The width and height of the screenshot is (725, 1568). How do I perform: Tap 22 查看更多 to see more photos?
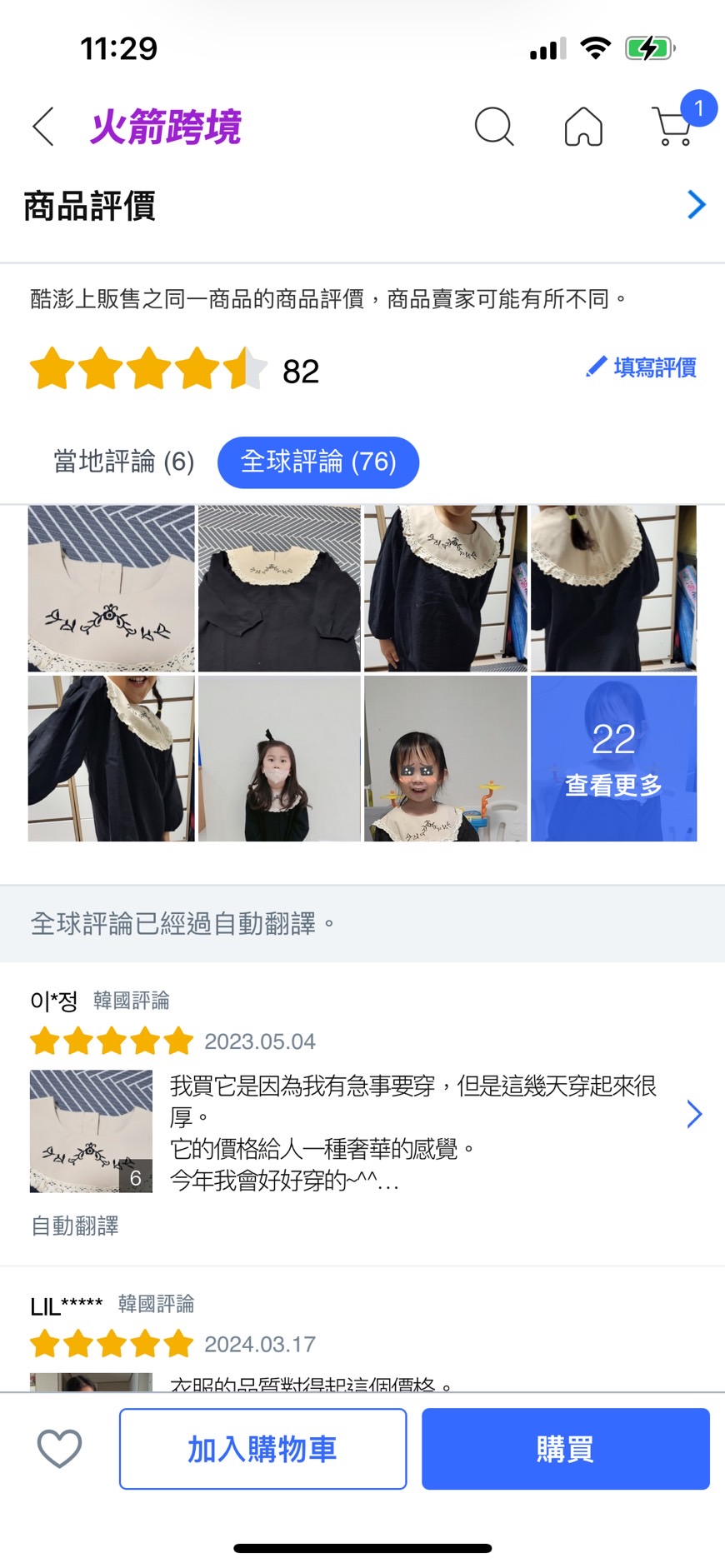coord(613,758)
